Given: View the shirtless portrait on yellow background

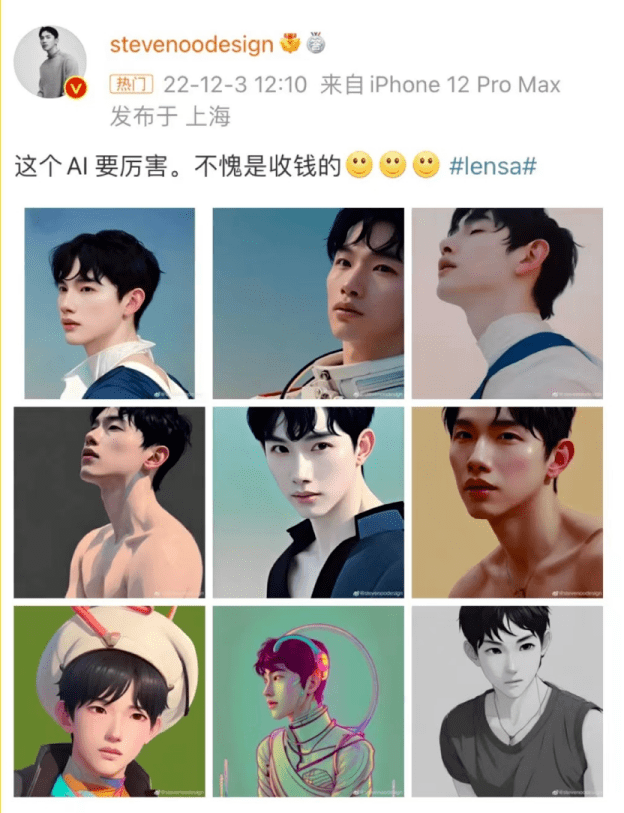Looking at the screenshot, I should (x=507, y=502).
